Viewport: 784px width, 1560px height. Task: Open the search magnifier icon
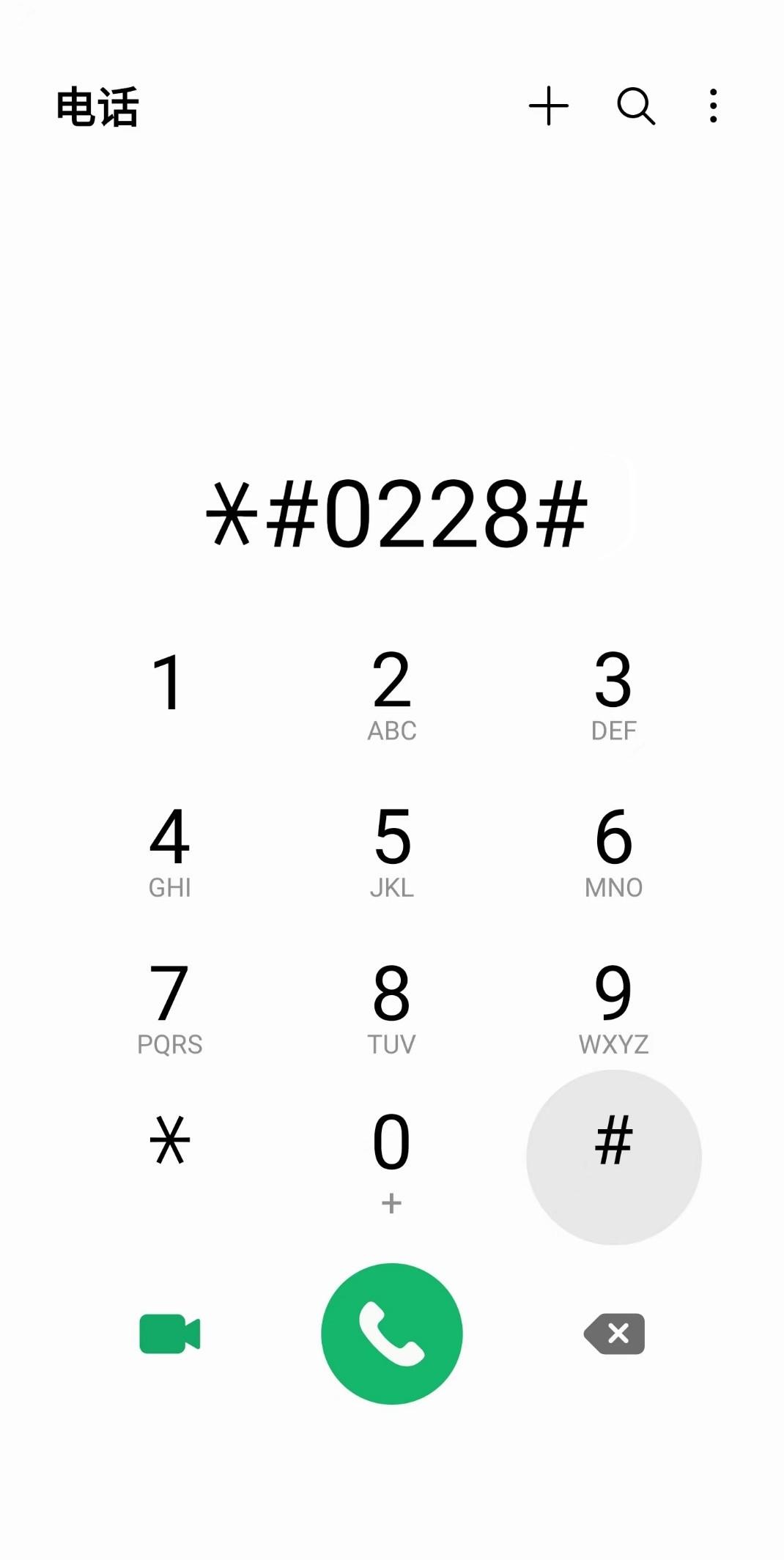click(x=635, y=106)
